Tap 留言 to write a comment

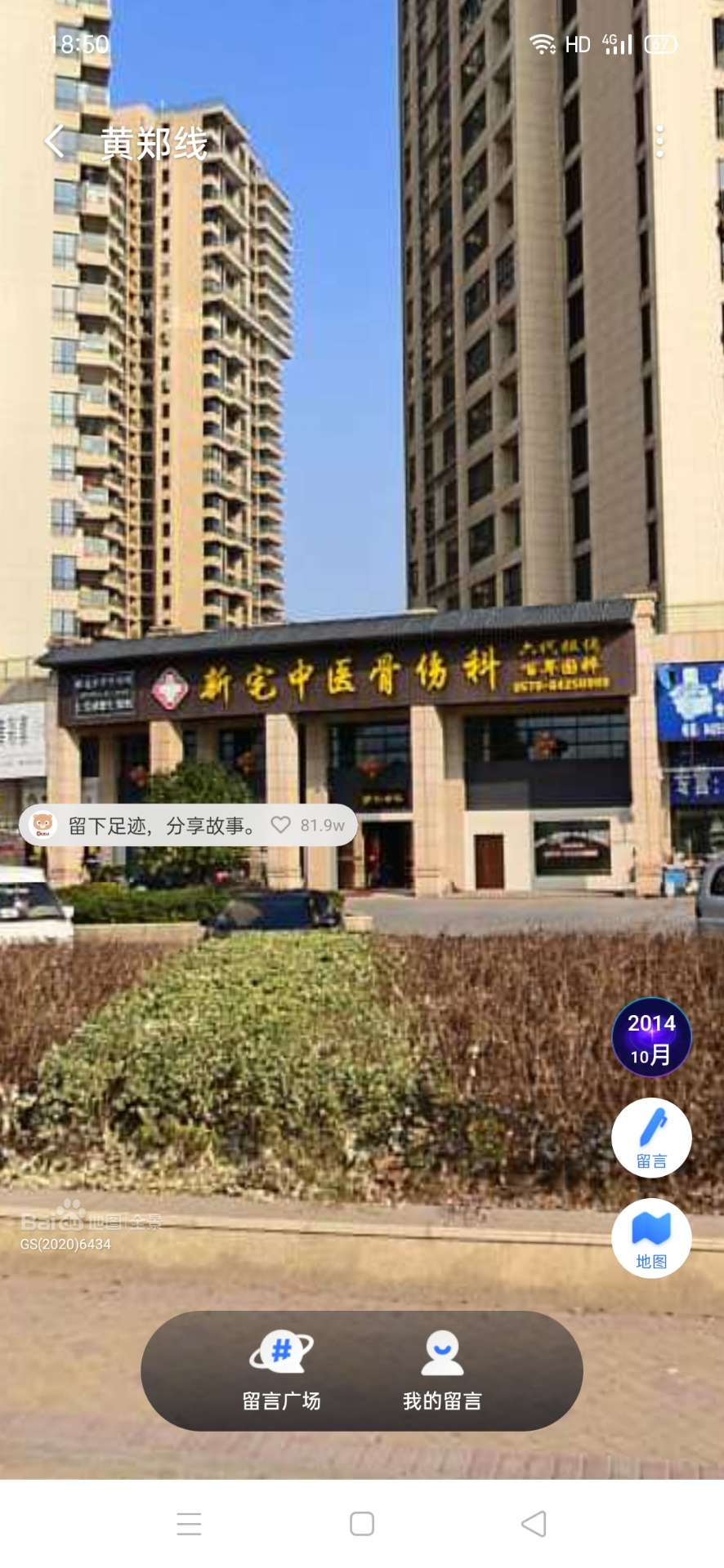pyautogui.click(x=651, y=1138)
